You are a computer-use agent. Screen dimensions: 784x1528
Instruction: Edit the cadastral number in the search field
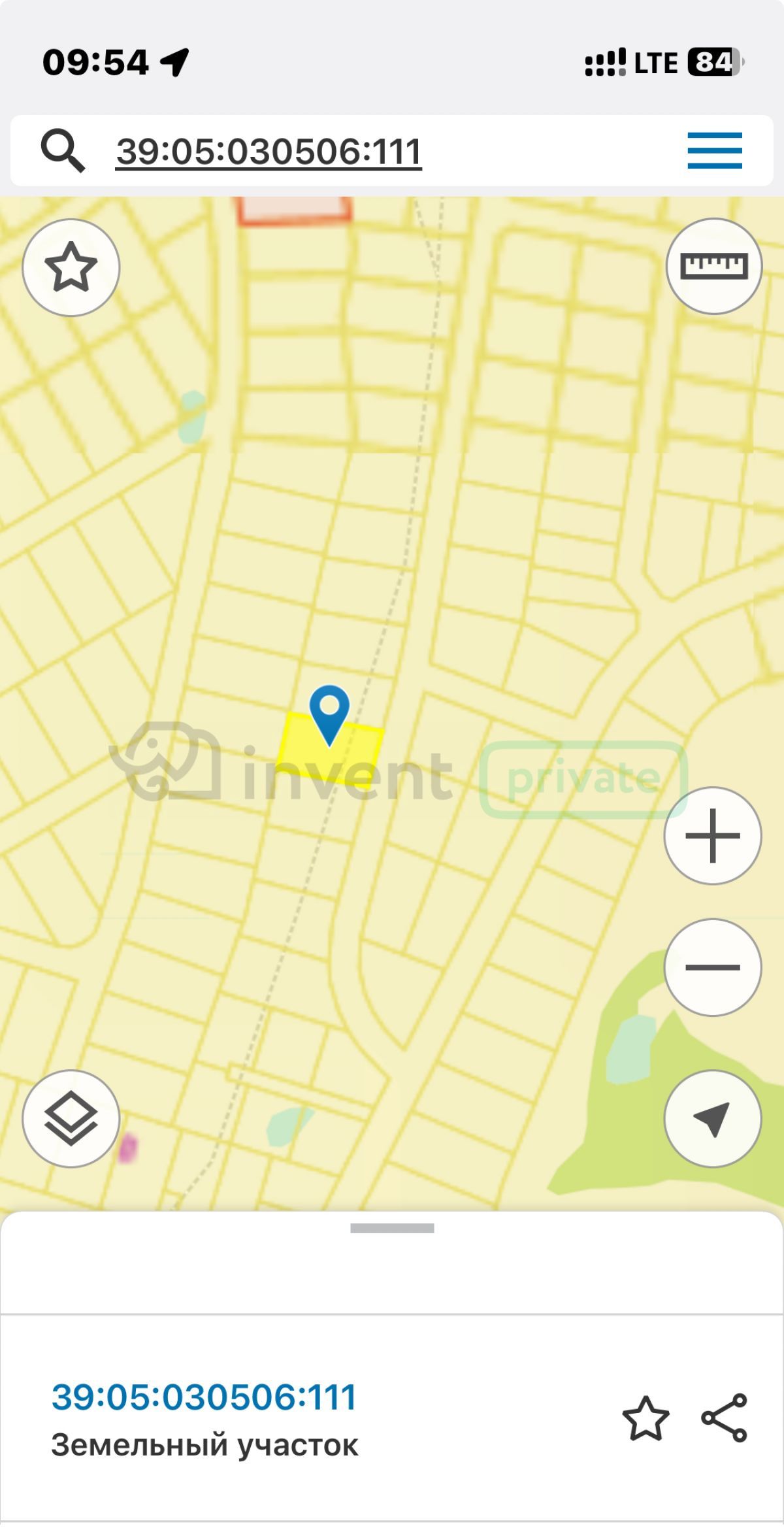coord(269,152)
